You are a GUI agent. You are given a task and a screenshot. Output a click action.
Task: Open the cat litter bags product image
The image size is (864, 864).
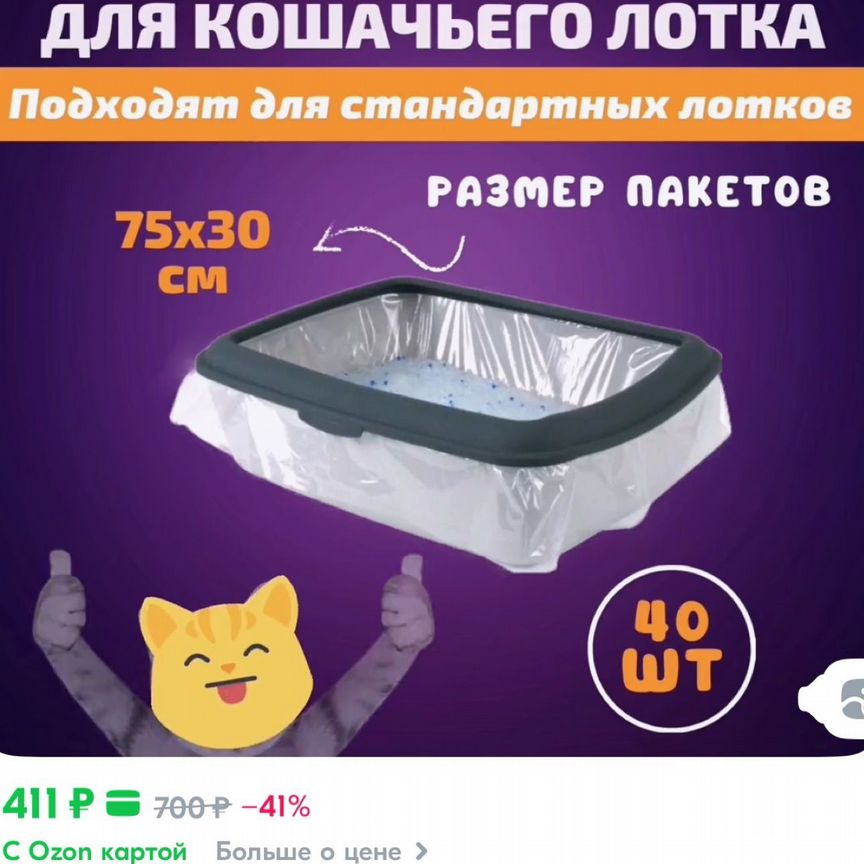432,380
